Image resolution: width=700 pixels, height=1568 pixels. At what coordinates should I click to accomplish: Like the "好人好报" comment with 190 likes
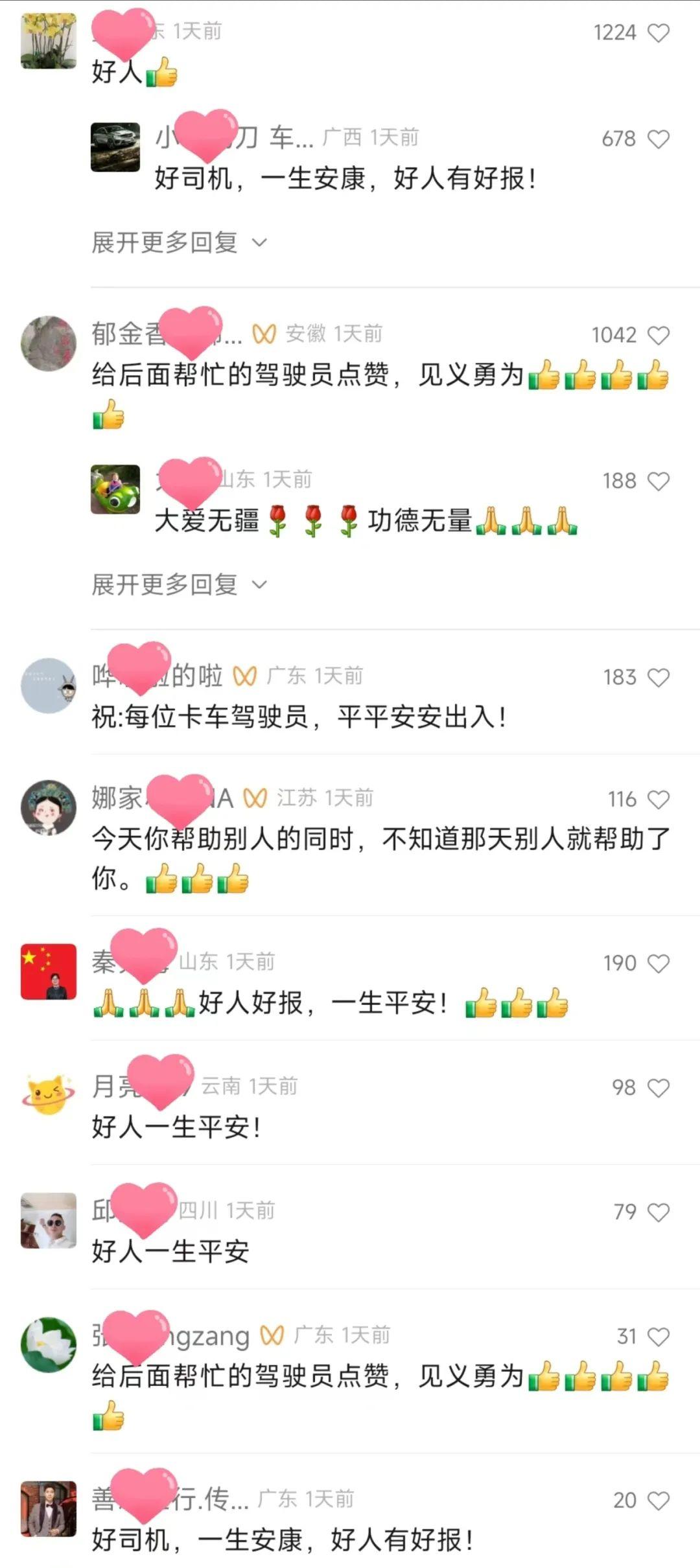659,963
